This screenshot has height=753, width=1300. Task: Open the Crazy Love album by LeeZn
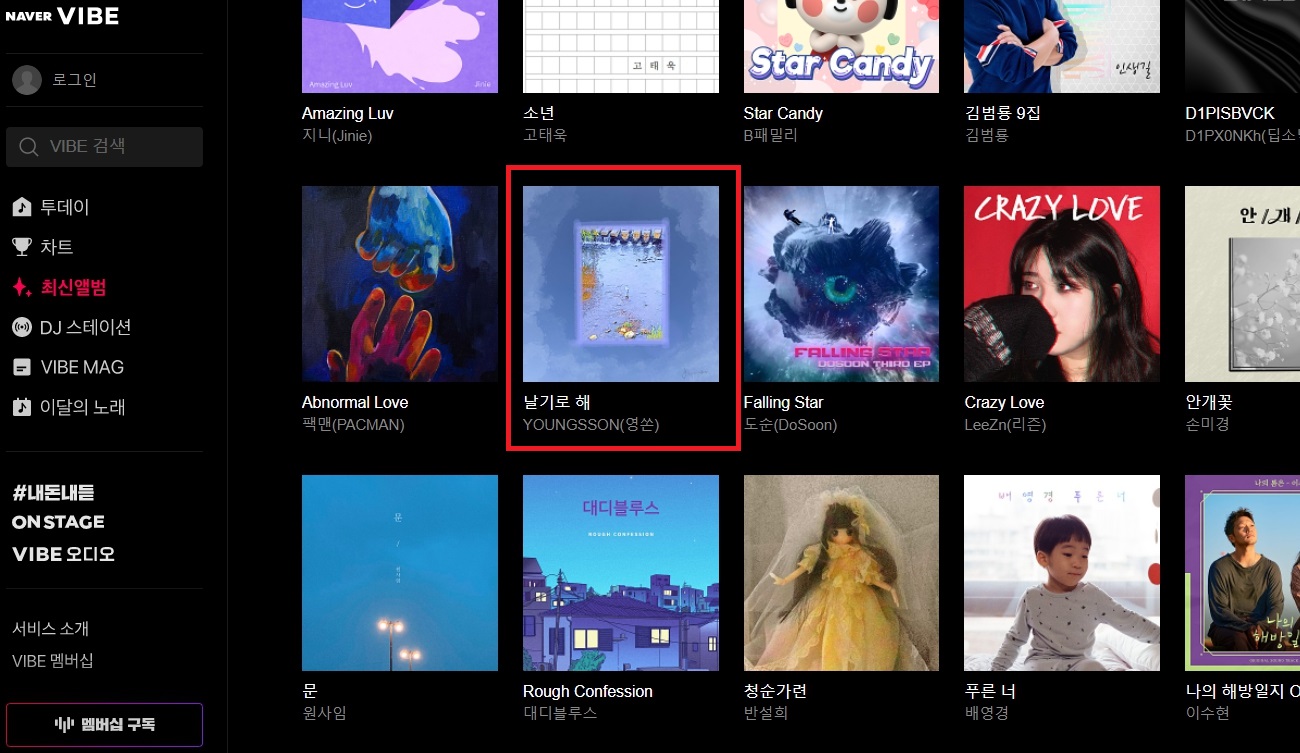click(x=1061, y=284)
